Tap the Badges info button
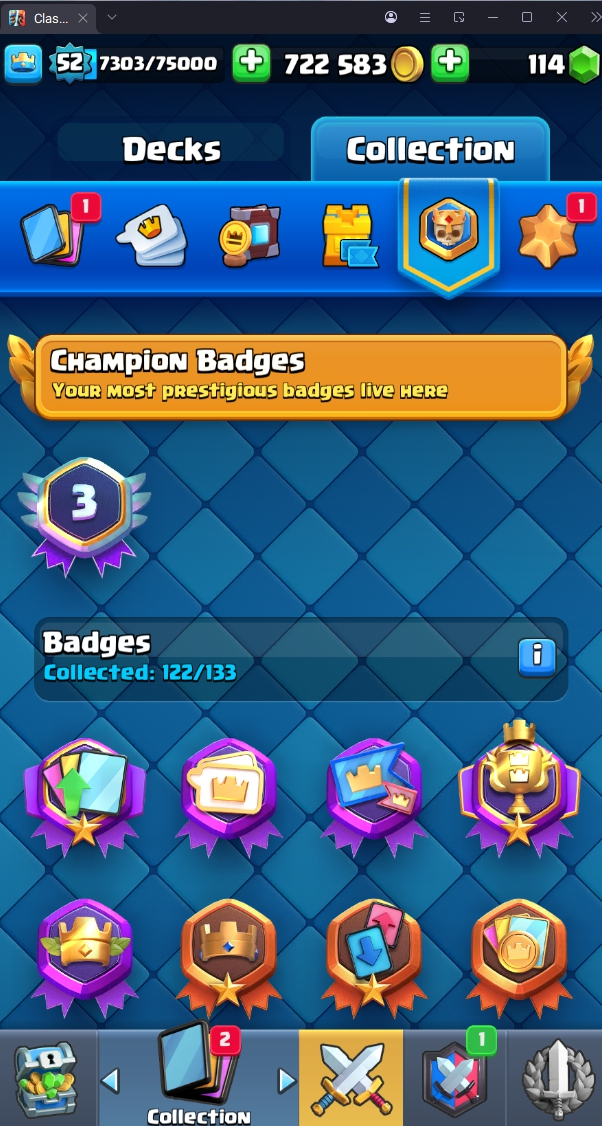This screenshot has height=1126, width=602. coord(536,656)
